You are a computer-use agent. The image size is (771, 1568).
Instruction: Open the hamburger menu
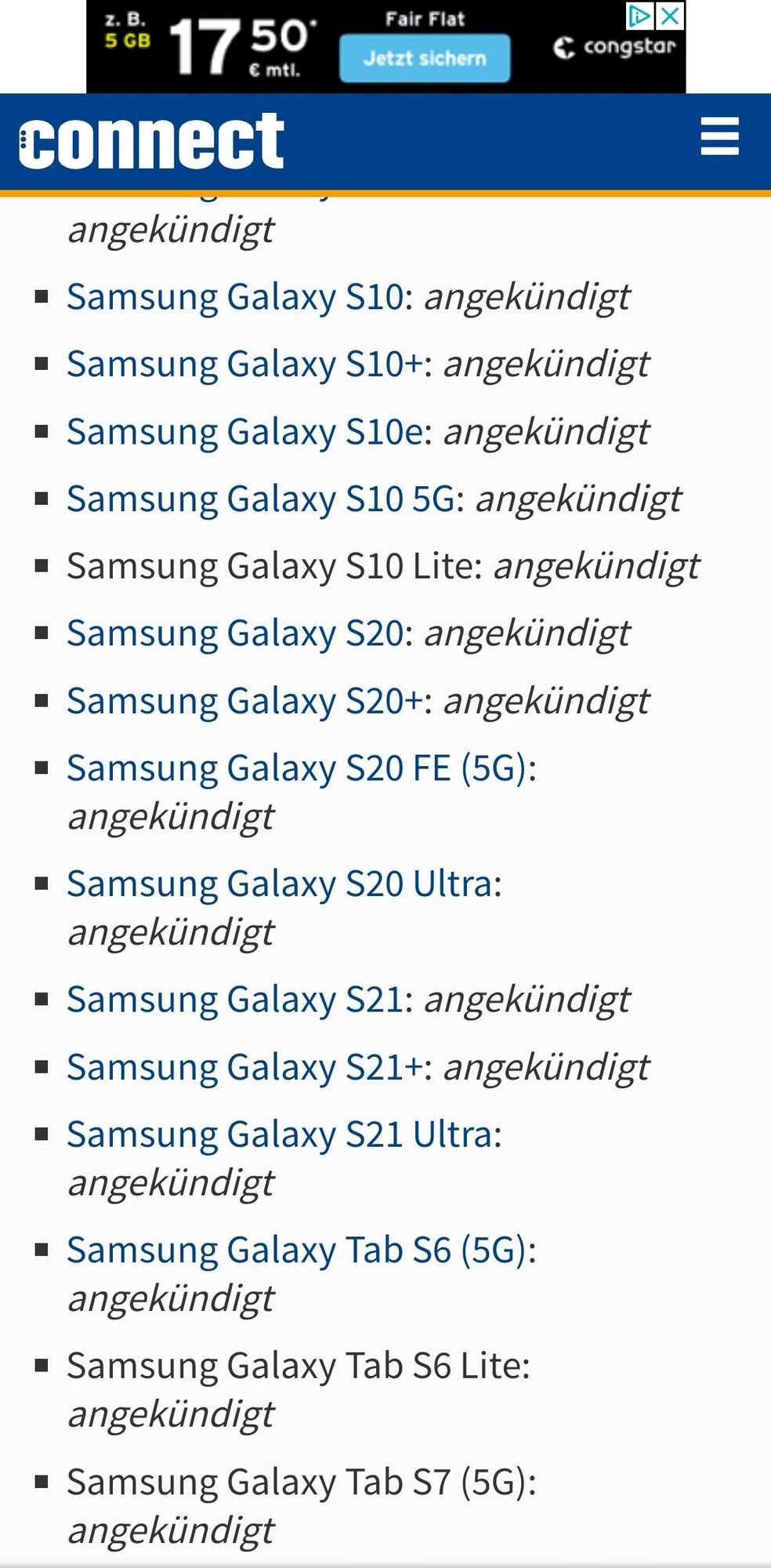pos(719,137)
